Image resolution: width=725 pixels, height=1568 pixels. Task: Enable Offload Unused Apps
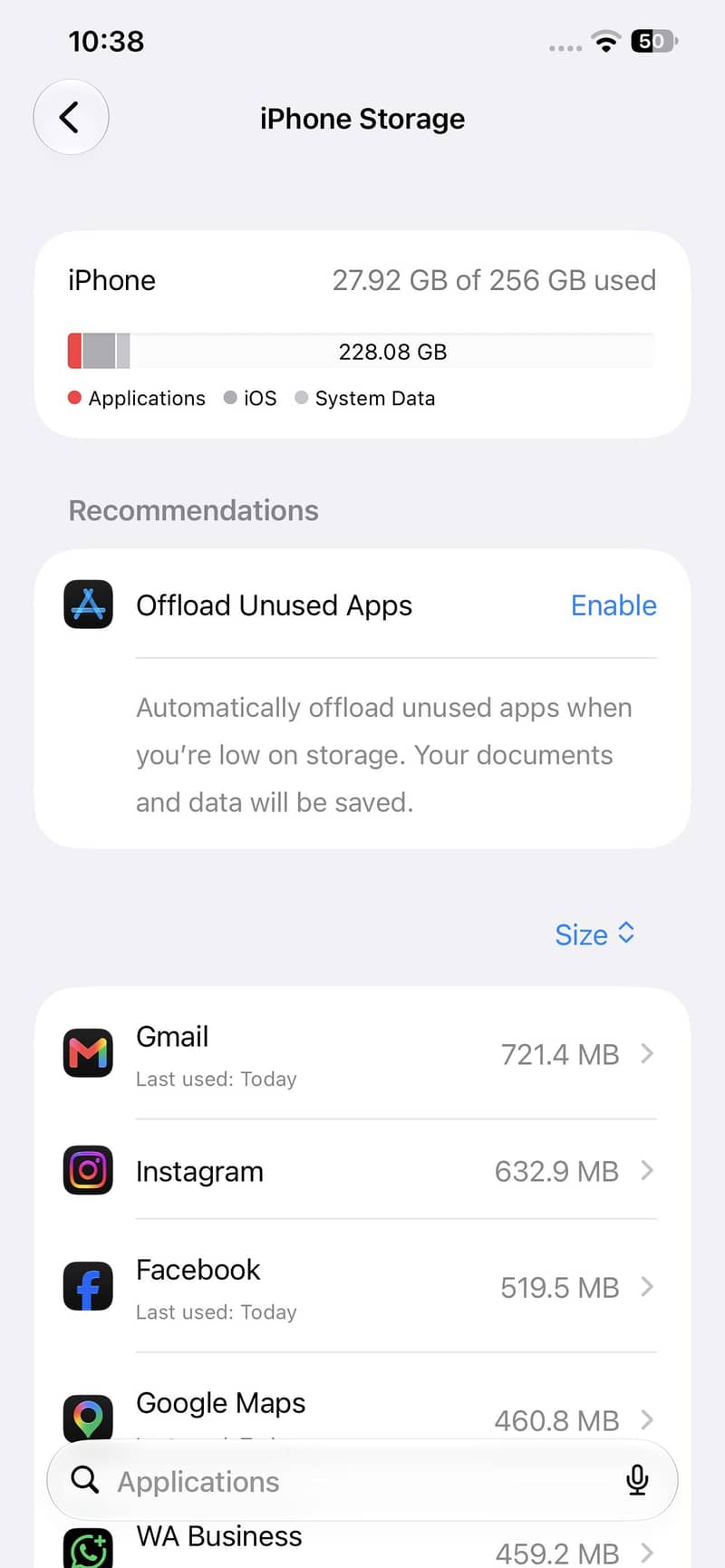614,605
